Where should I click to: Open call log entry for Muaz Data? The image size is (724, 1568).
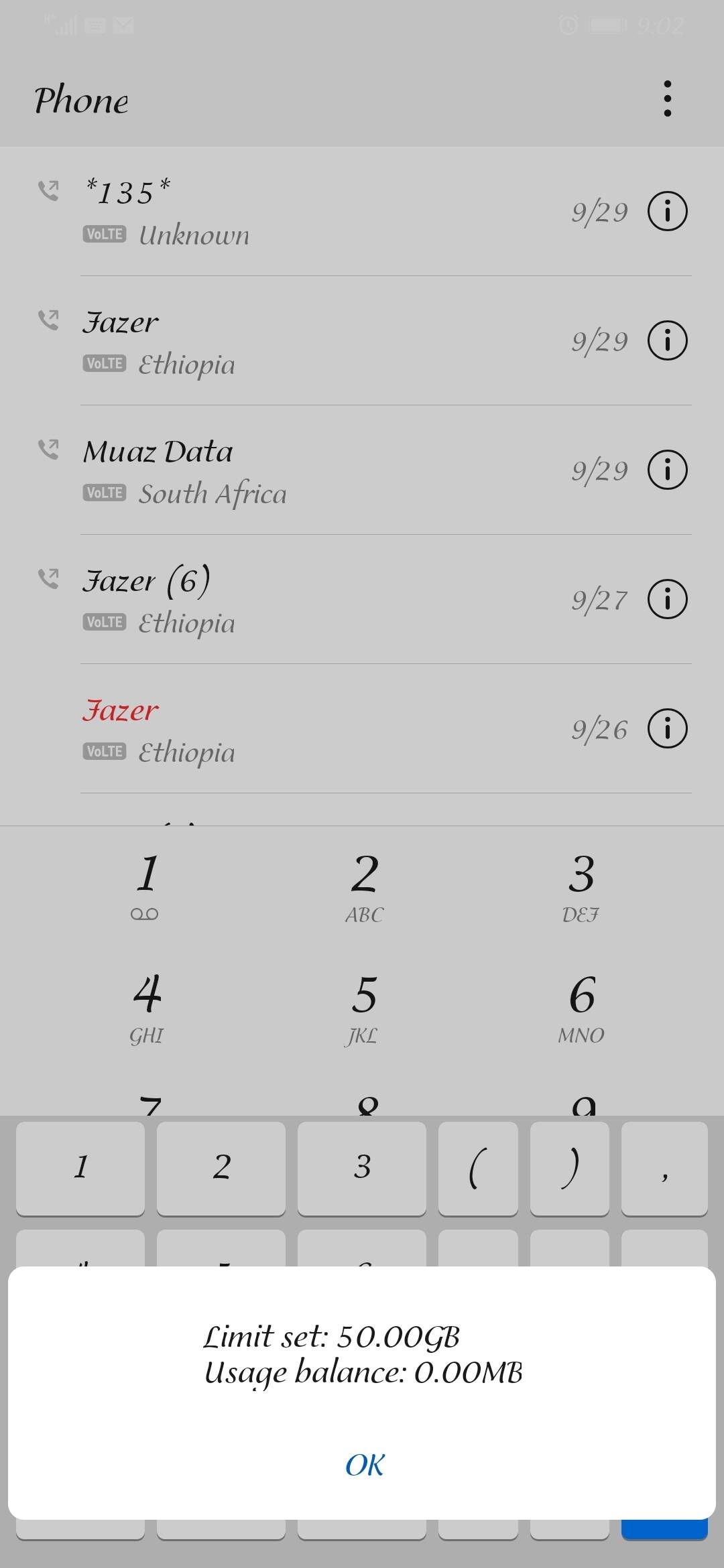point(302,470)
